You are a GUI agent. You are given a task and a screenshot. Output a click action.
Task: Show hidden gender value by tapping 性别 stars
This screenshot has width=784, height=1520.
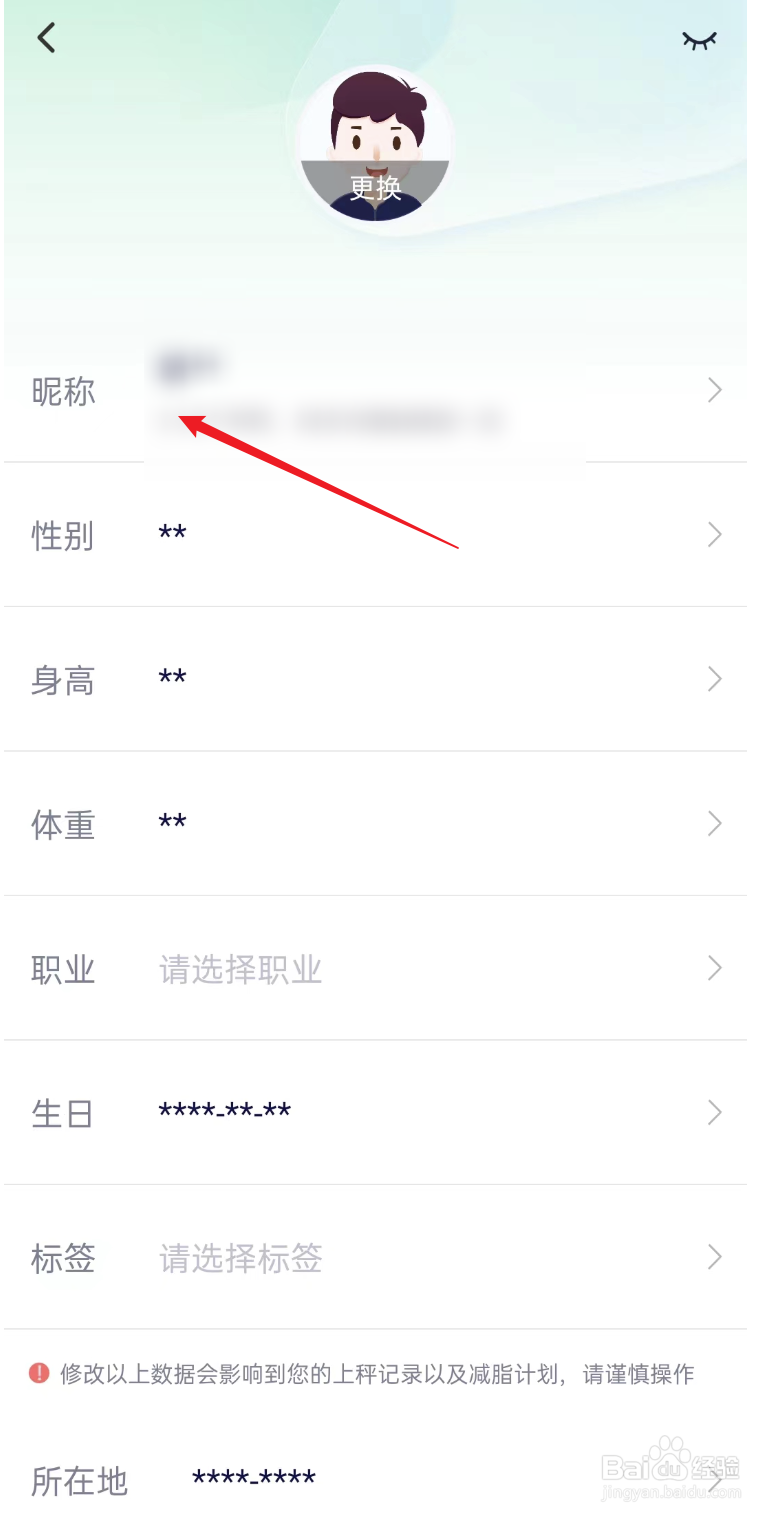[172, 535]
